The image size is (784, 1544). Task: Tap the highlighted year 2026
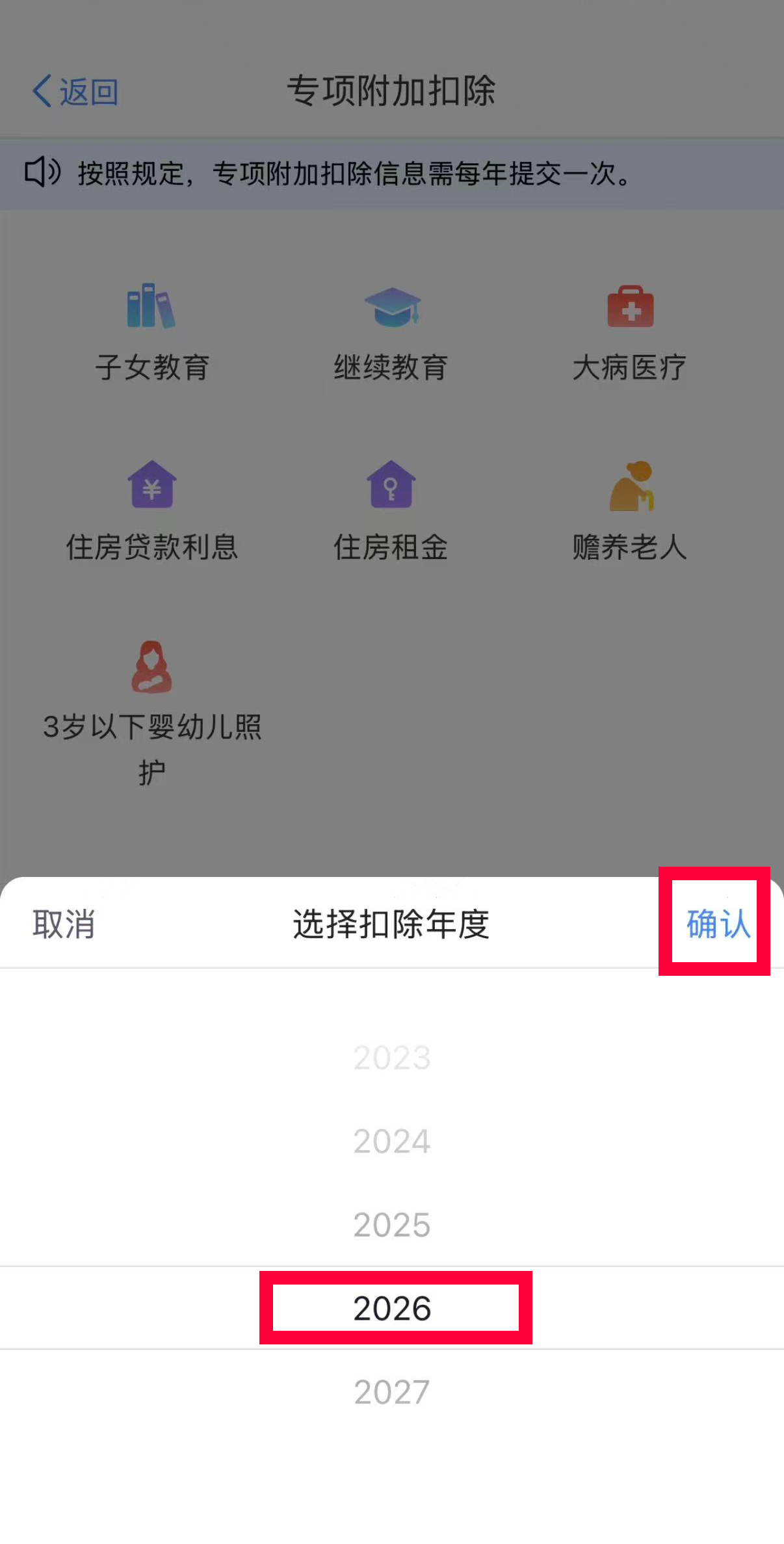(x=392, y=1308)
